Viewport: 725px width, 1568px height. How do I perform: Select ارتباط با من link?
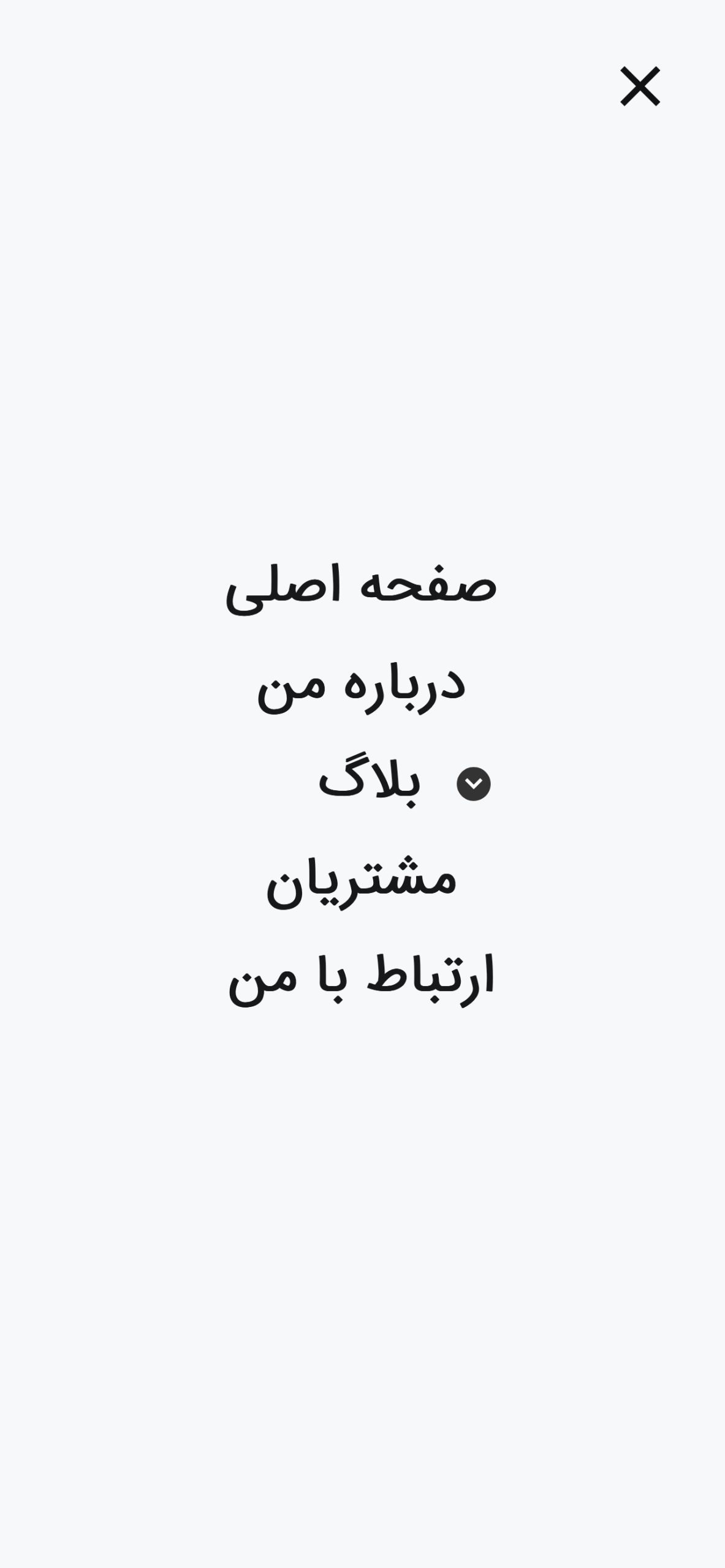coord(362,979)
